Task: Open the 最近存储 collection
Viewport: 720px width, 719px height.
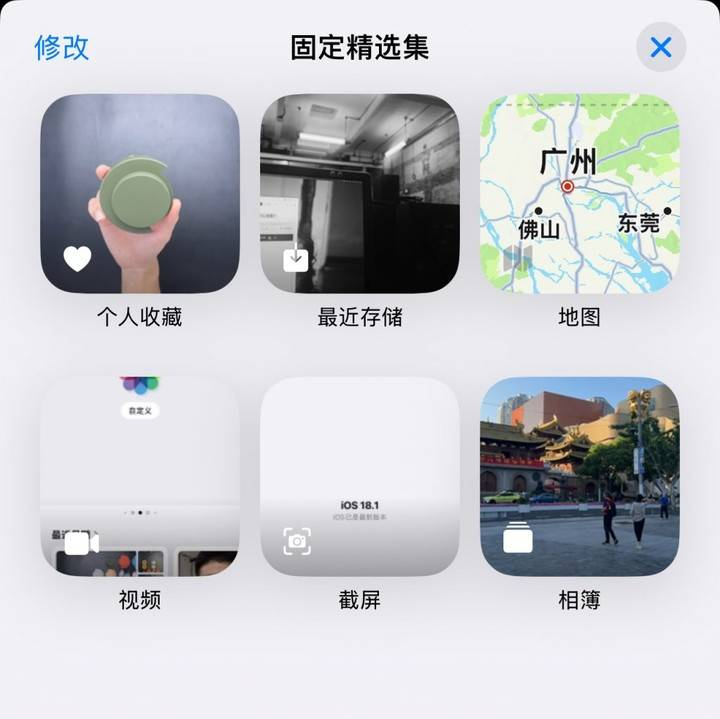Action: tap(360, 194)
